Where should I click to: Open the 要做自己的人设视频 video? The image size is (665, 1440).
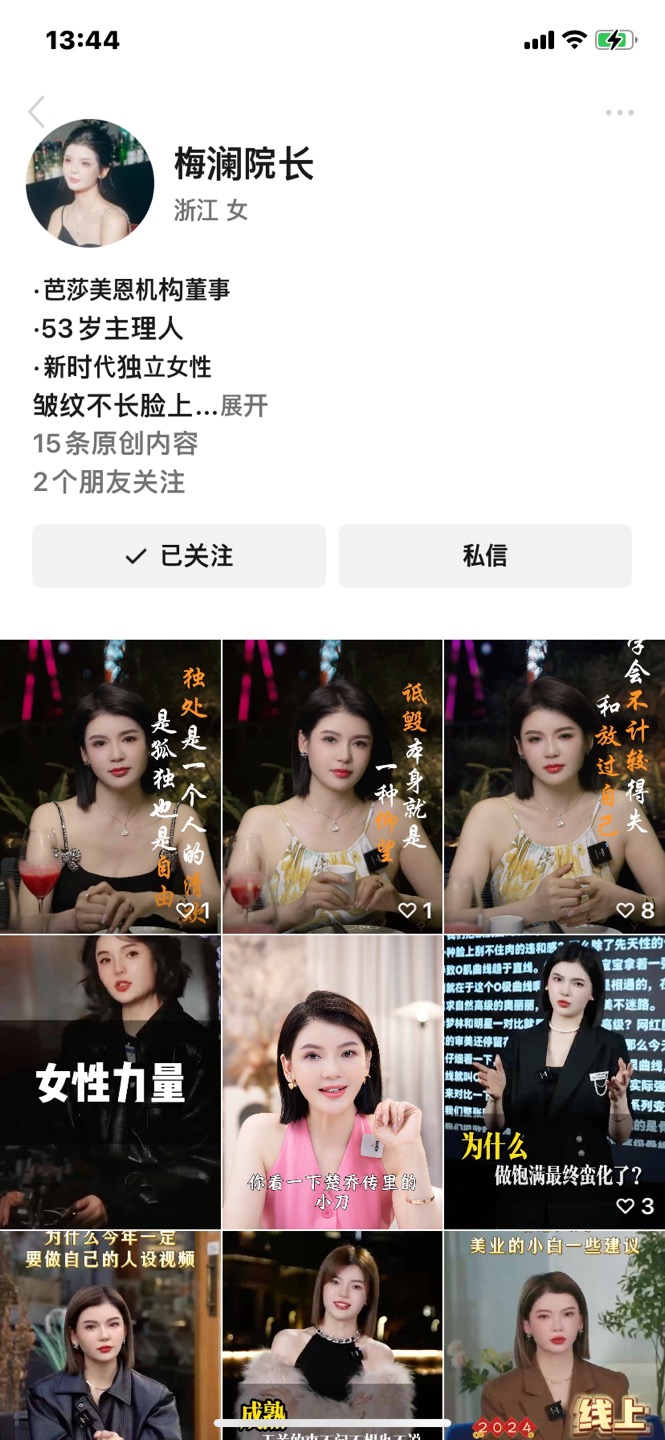click(x=110, y=1335)
